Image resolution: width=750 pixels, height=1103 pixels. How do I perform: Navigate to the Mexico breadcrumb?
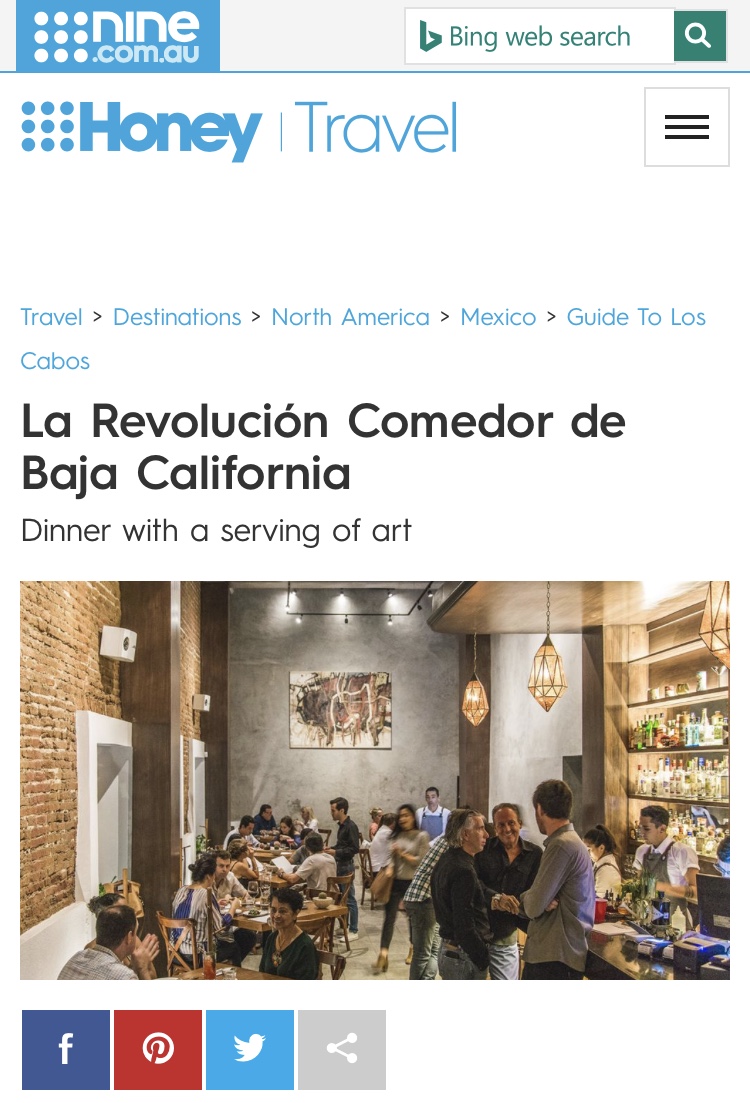coord(498,317)
